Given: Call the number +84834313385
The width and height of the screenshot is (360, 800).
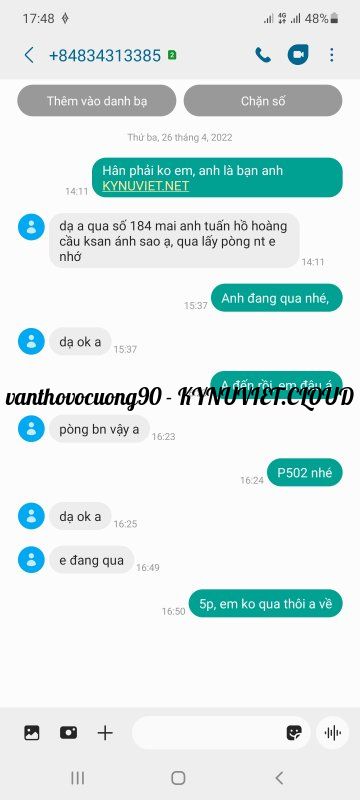Looking at the screenshot, I should pos(263,55).
